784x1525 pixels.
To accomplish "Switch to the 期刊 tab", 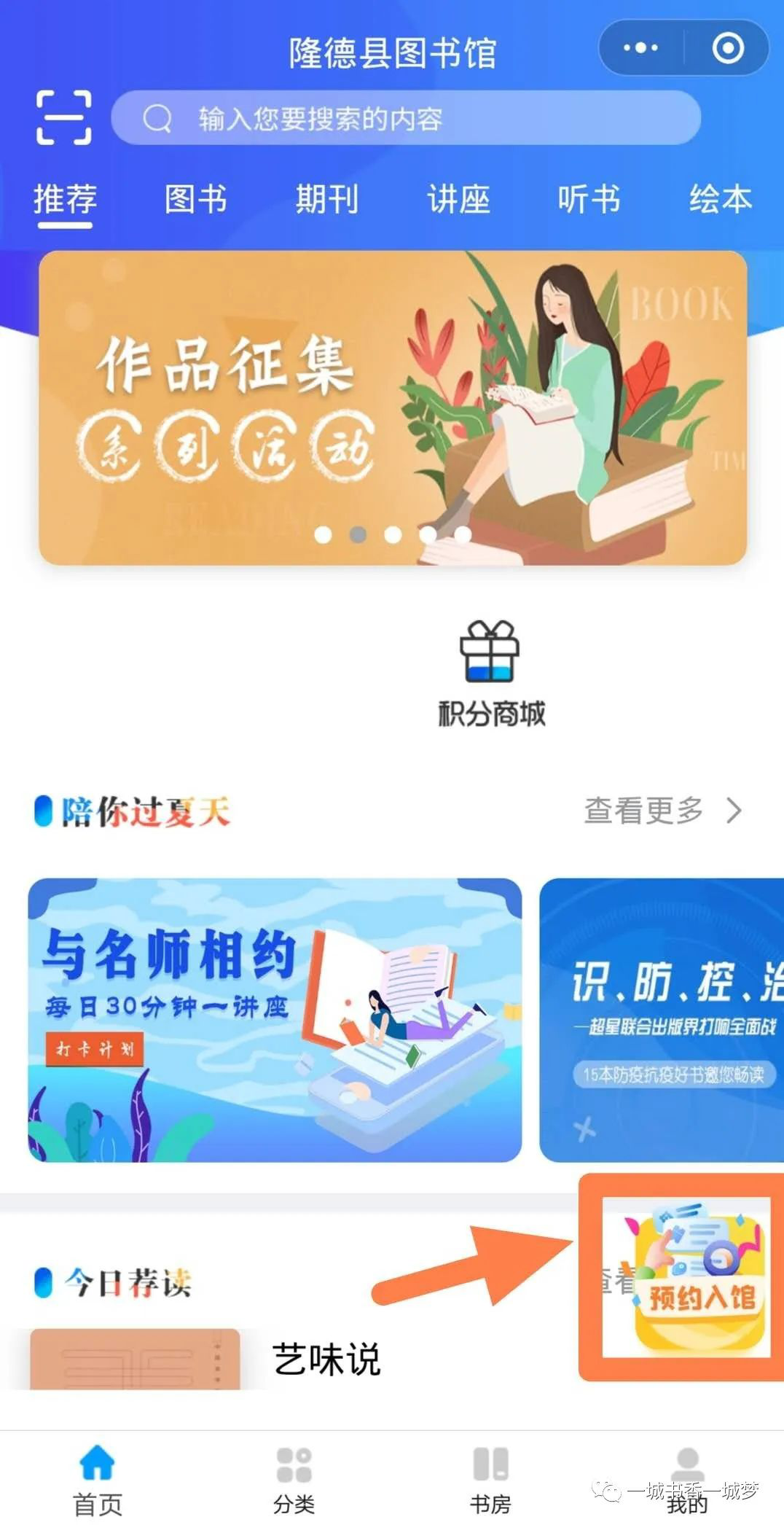I will 327,199.
